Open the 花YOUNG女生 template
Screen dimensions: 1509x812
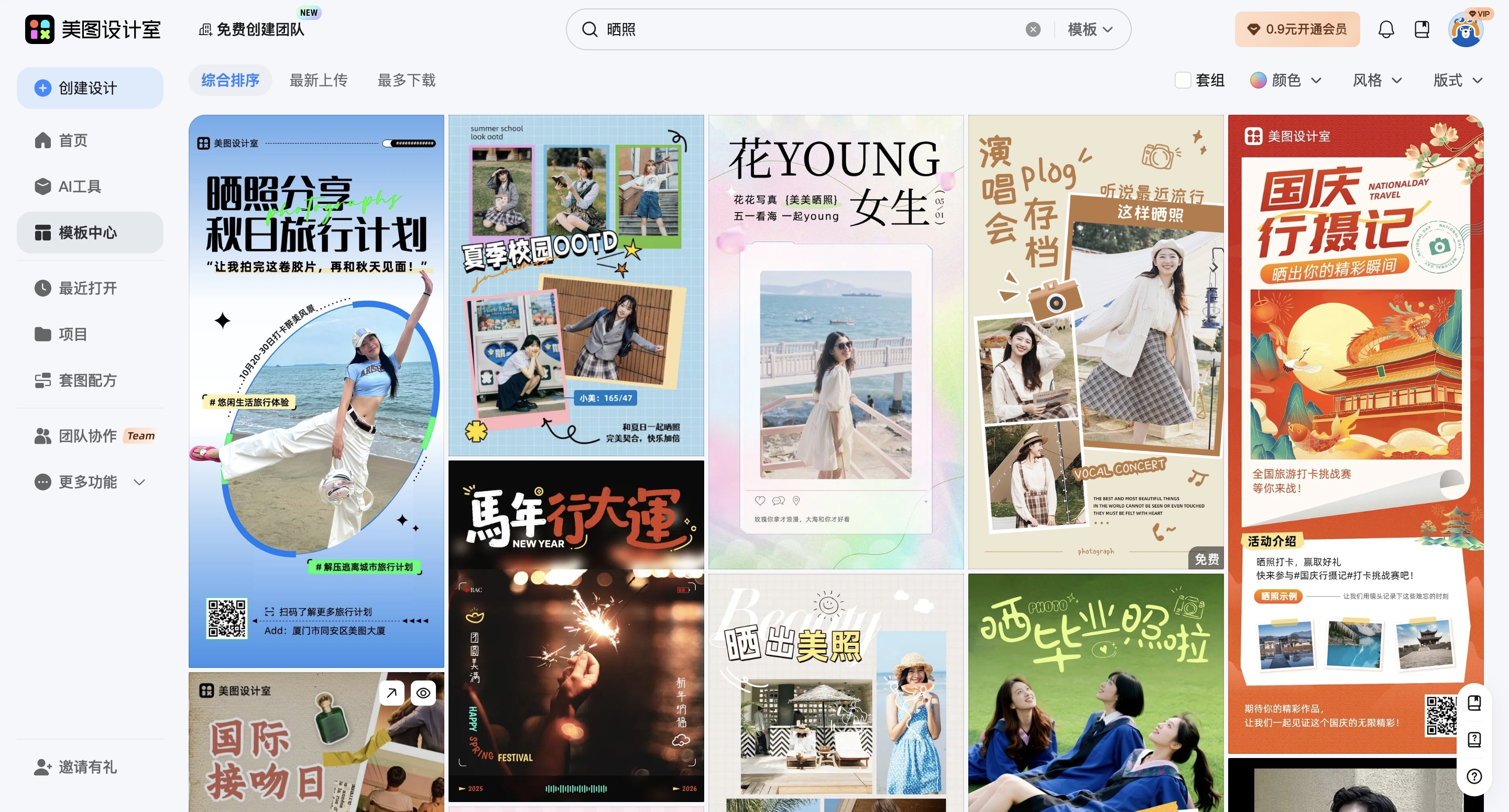[x=835, y=342]
